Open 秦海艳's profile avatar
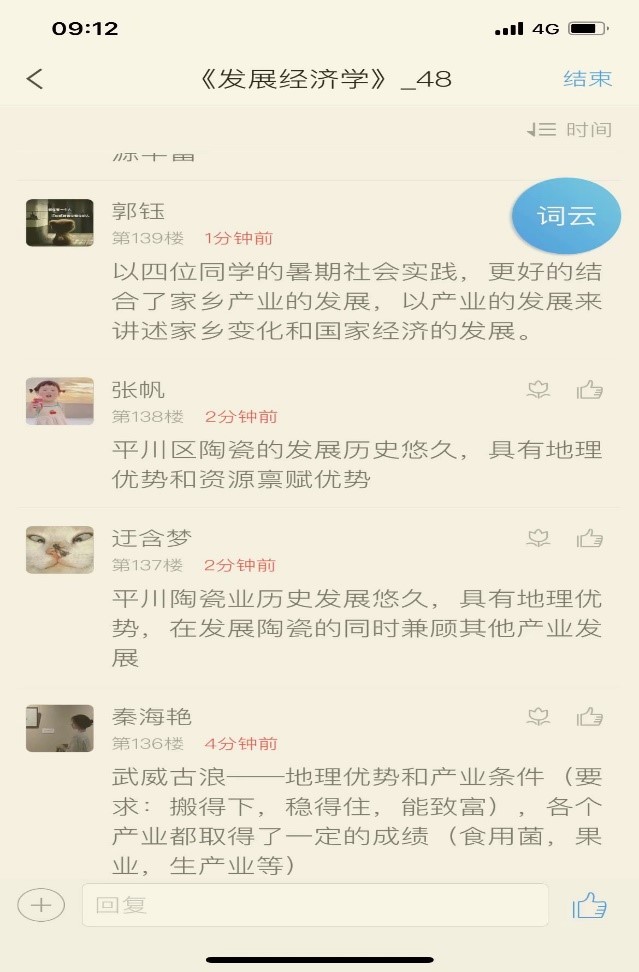Image resolution: width=639 pixels, height=972 pixels. tap(60, 728)
